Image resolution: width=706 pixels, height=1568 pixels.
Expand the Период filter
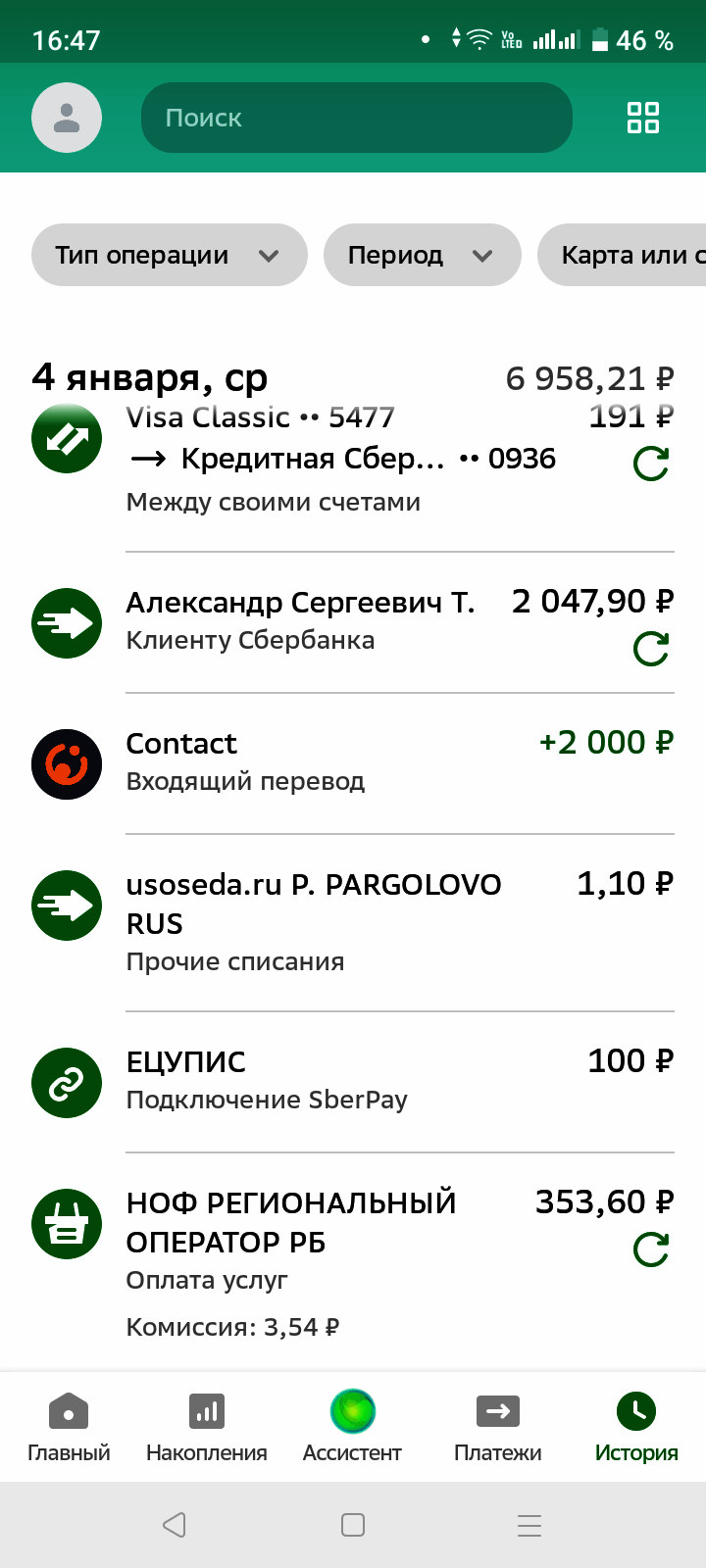click(x=422, y=255)
